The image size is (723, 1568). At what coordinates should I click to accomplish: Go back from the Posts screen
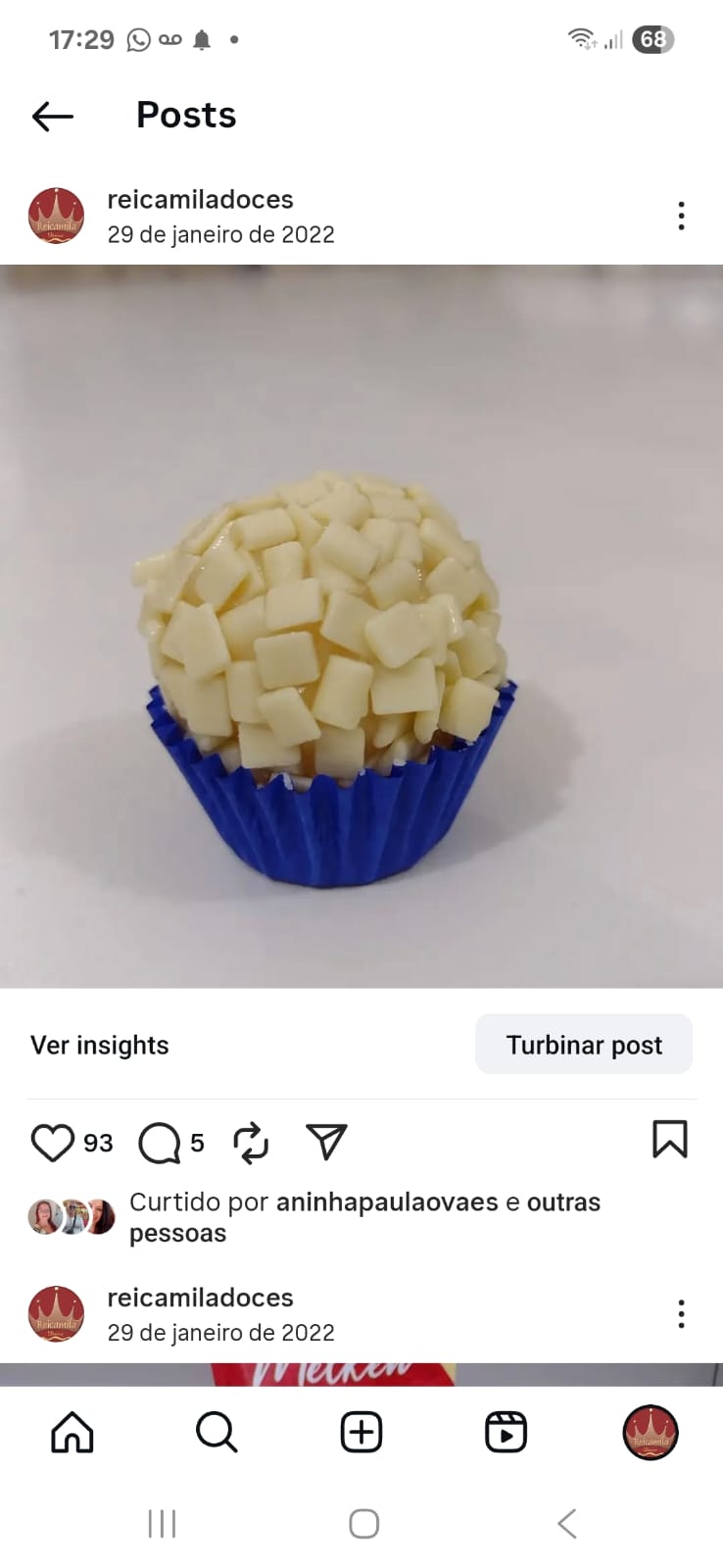coord(53,117)
